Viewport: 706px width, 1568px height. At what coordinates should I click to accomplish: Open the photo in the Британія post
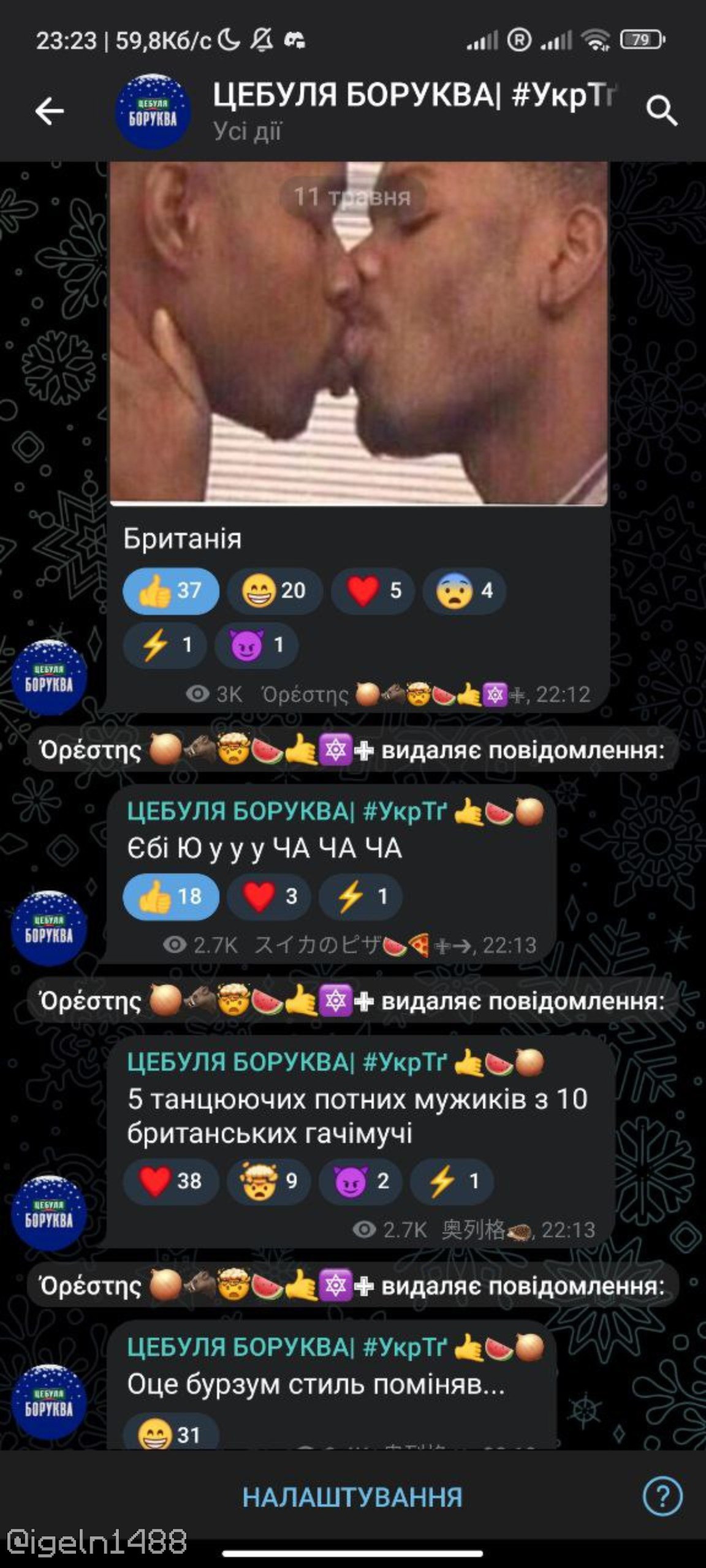pyautogui.click(x=359, y=334)
